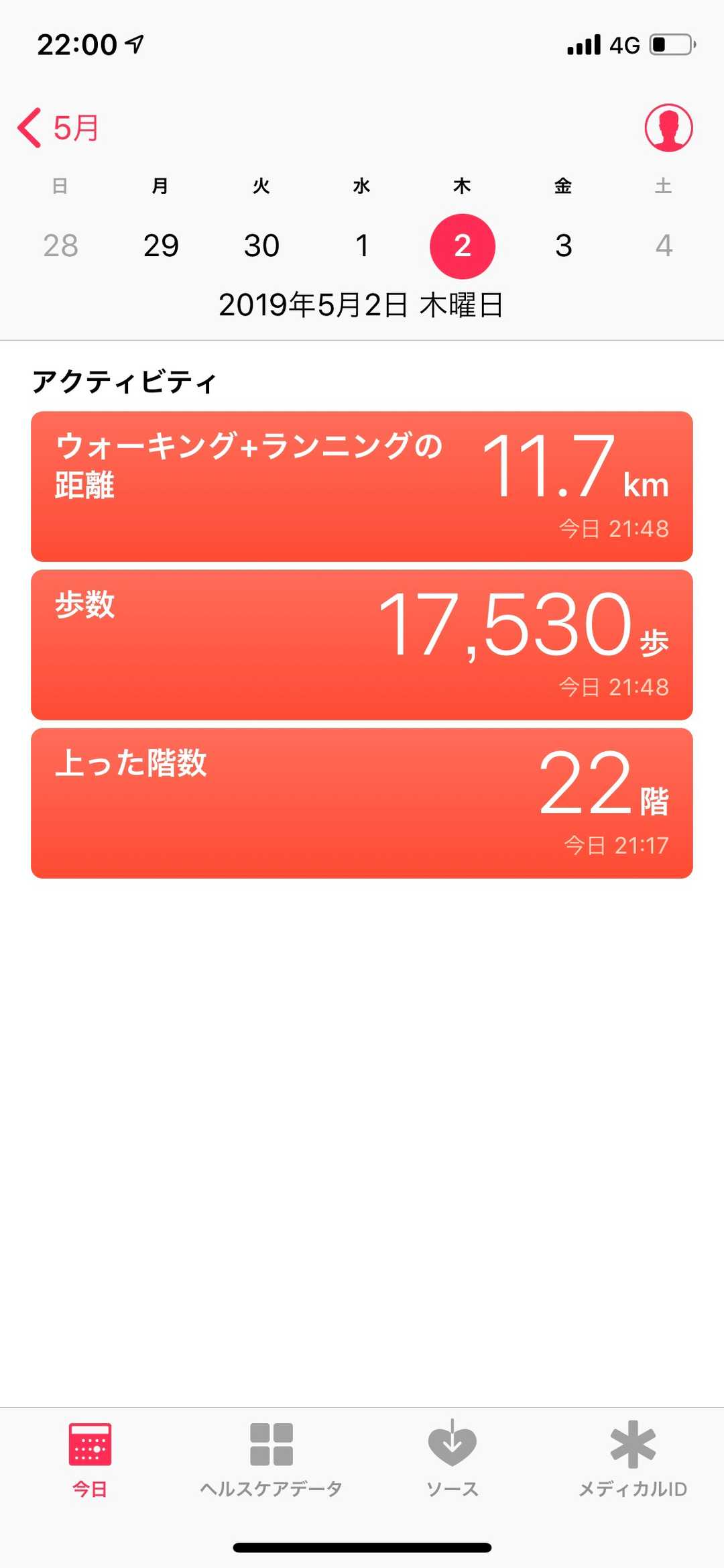Select Tuesday the 30th
The height and width of the screenshot is (1568, 724).
point(261,245)
